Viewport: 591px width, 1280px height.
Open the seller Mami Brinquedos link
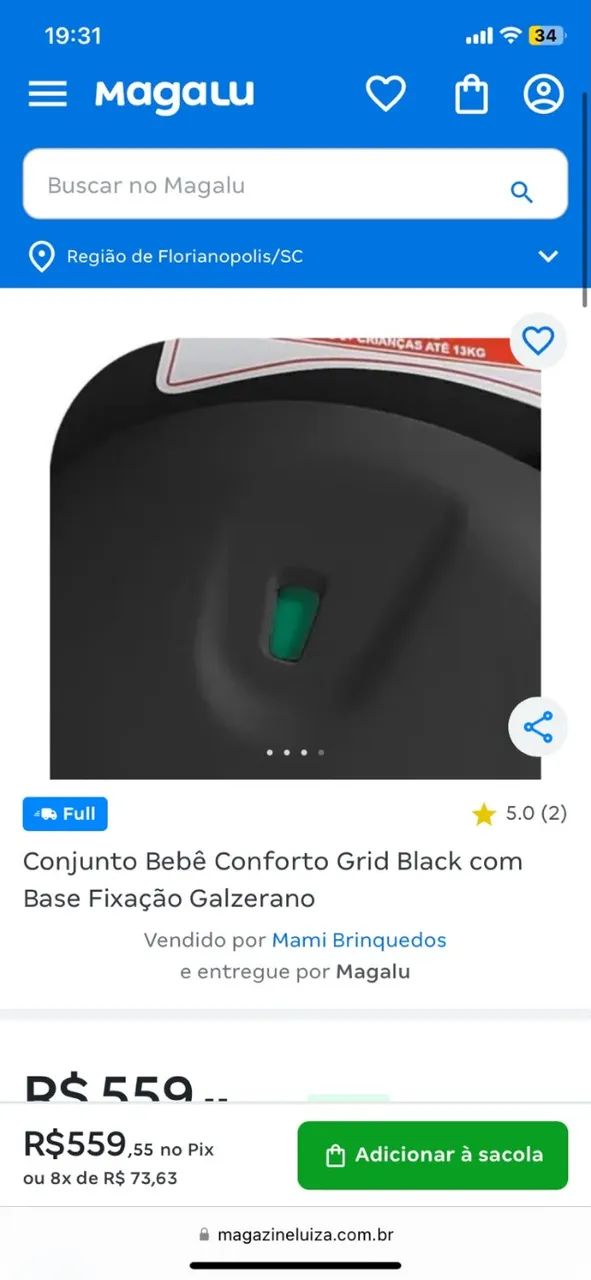(359, 940)
